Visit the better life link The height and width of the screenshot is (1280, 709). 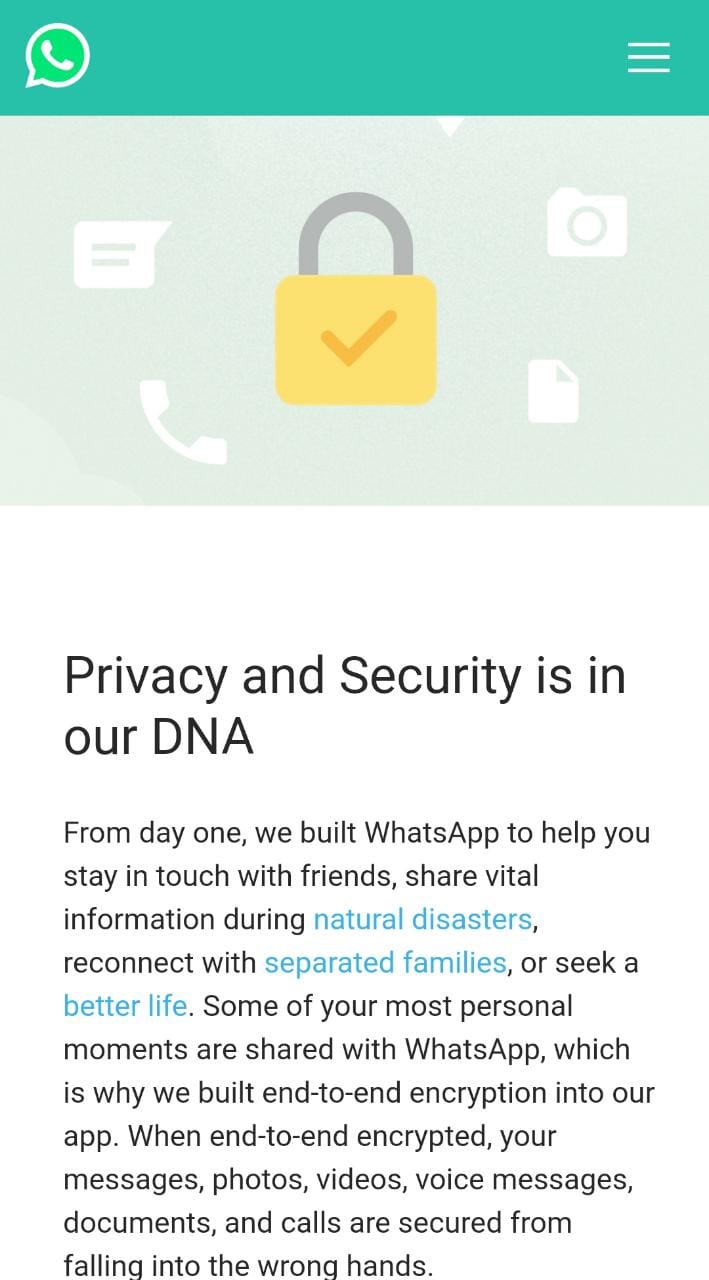(x=125, y=1005)
